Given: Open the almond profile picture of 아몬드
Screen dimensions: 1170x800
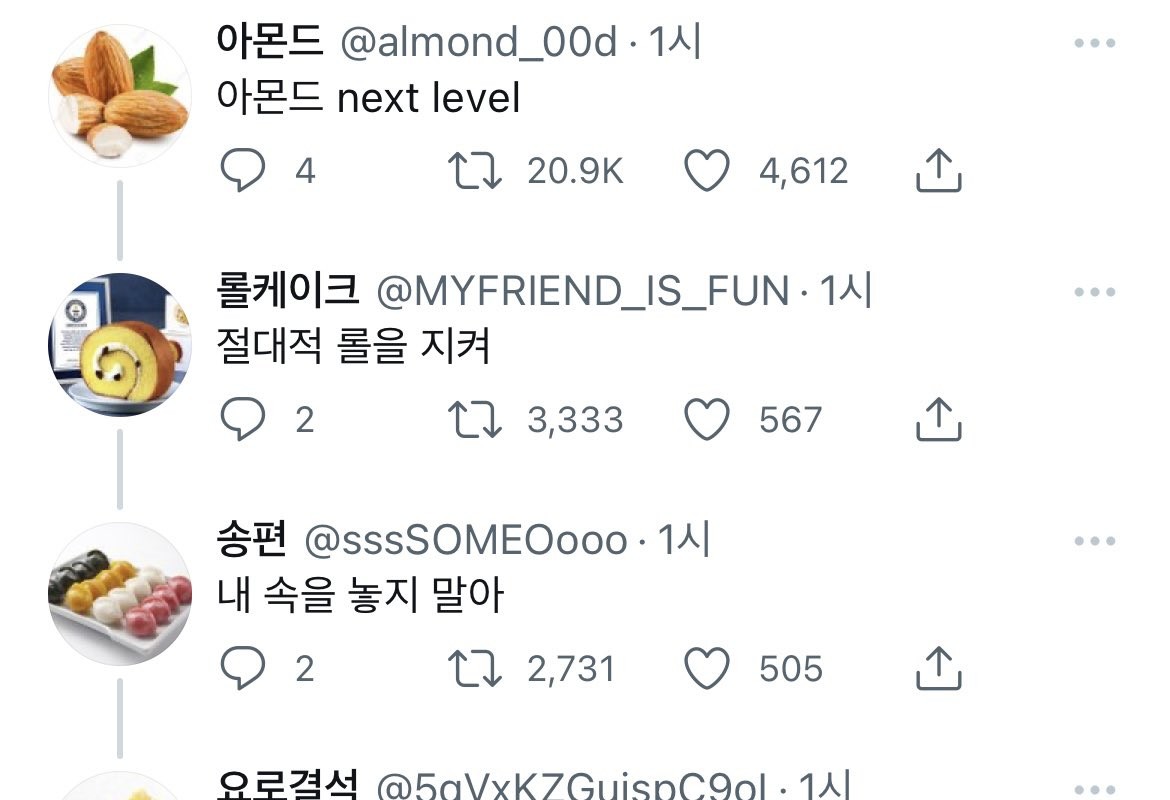Looking at the screenshot, I should coord(119,97).
